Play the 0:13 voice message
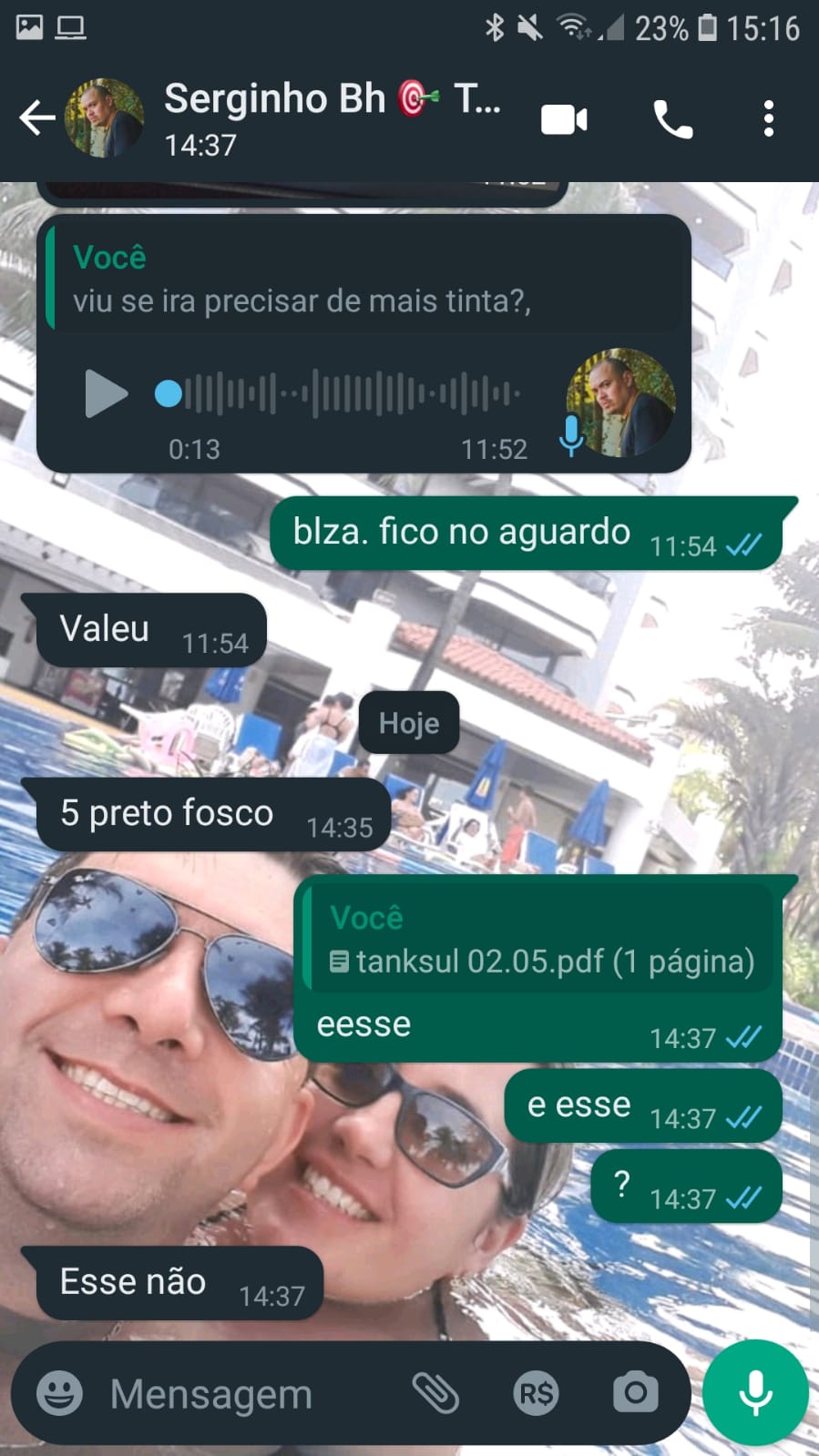 (105, 394)
